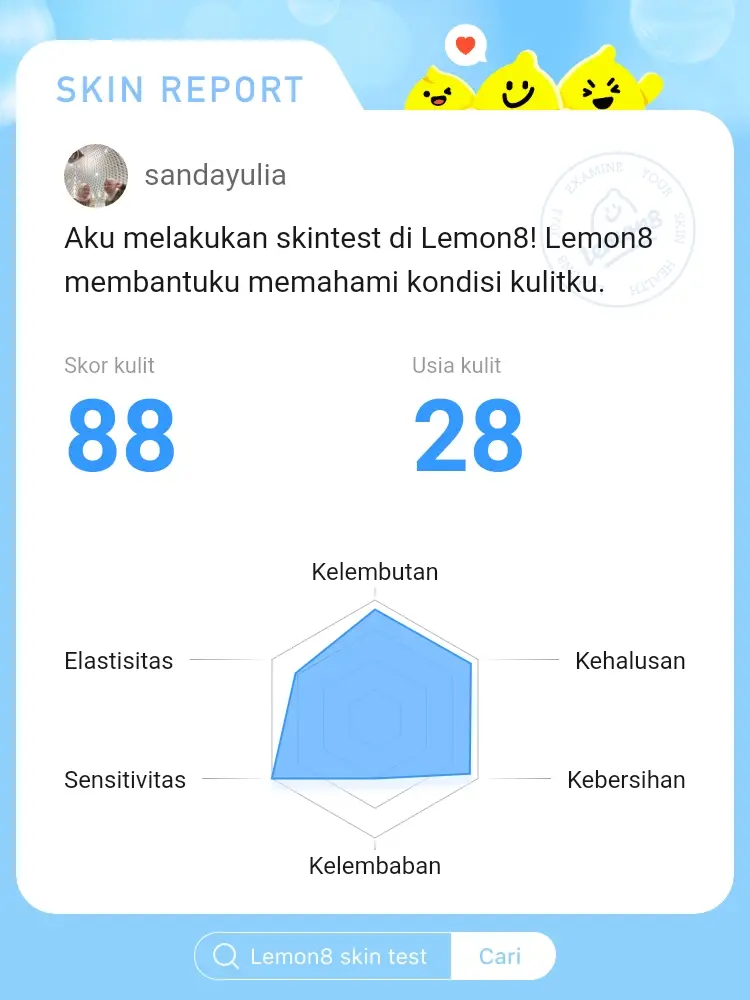The width and height of the screenshot is (750, 1000).
Task: Select the Sensitivitas chart label
Action: [x=125, y=780]
